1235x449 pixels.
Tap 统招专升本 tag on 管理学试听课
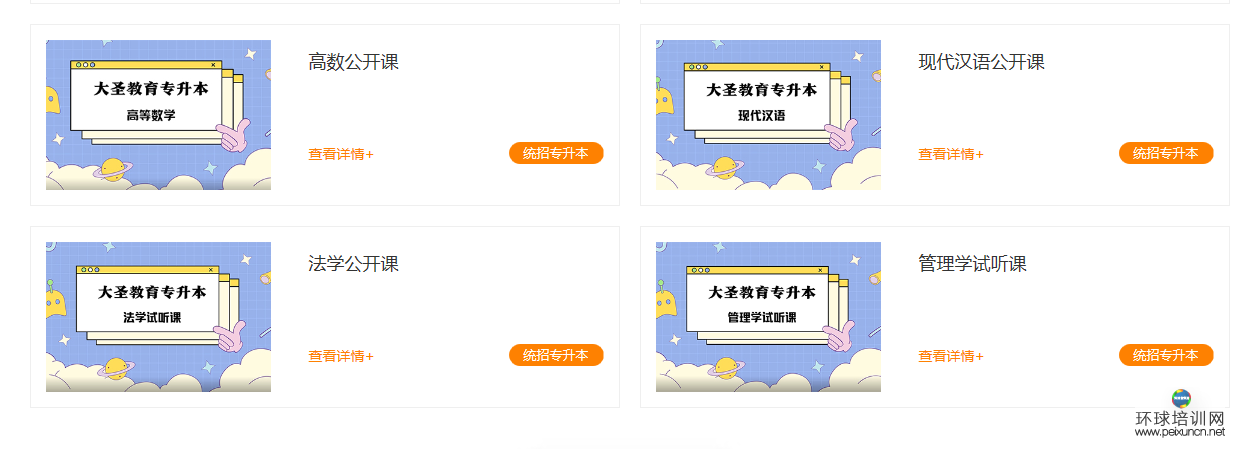[x=1166, y=355]
